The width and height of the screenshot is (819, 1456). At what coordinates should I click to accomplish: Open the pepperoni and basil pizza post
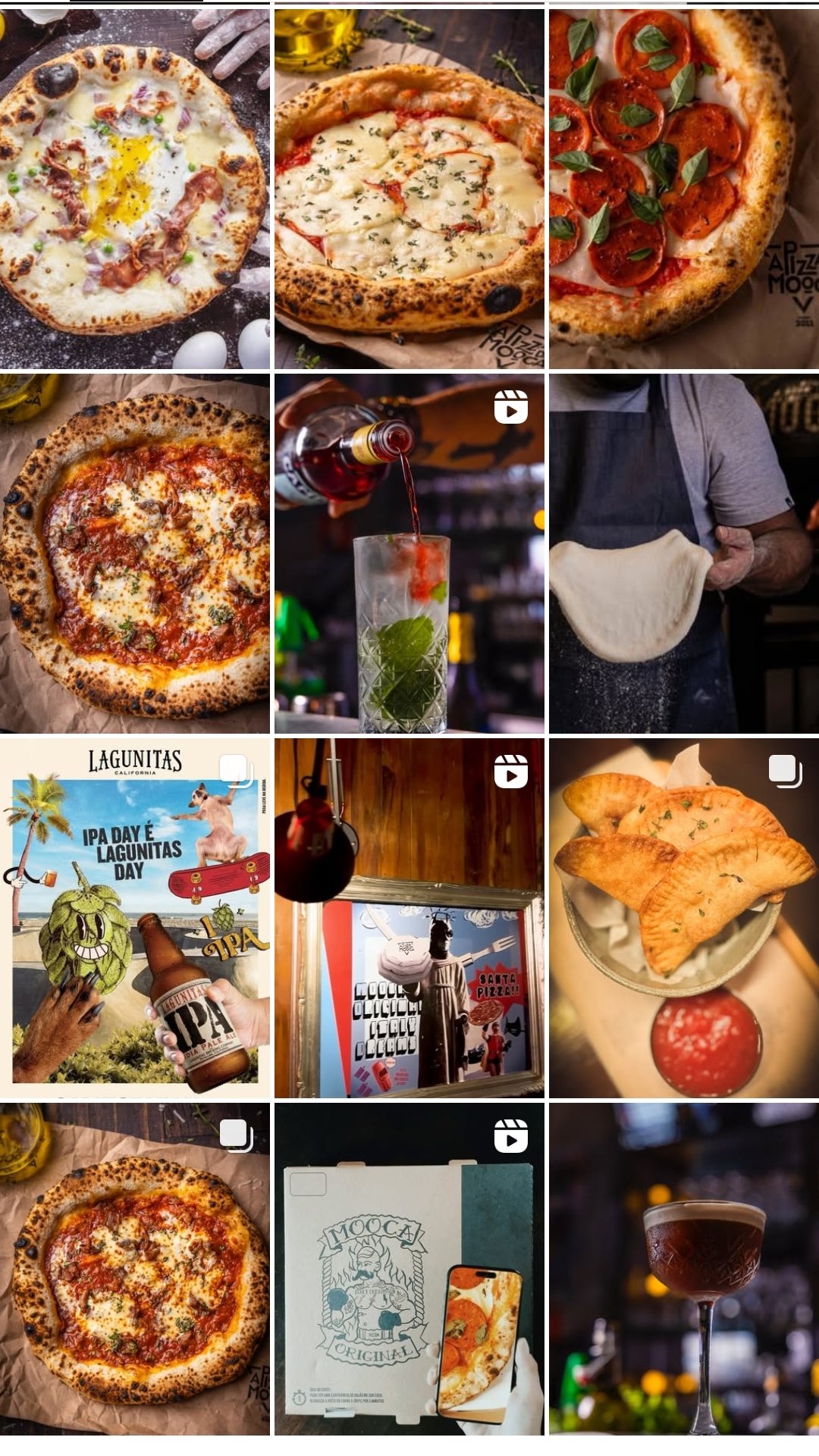tap(684, 188)
